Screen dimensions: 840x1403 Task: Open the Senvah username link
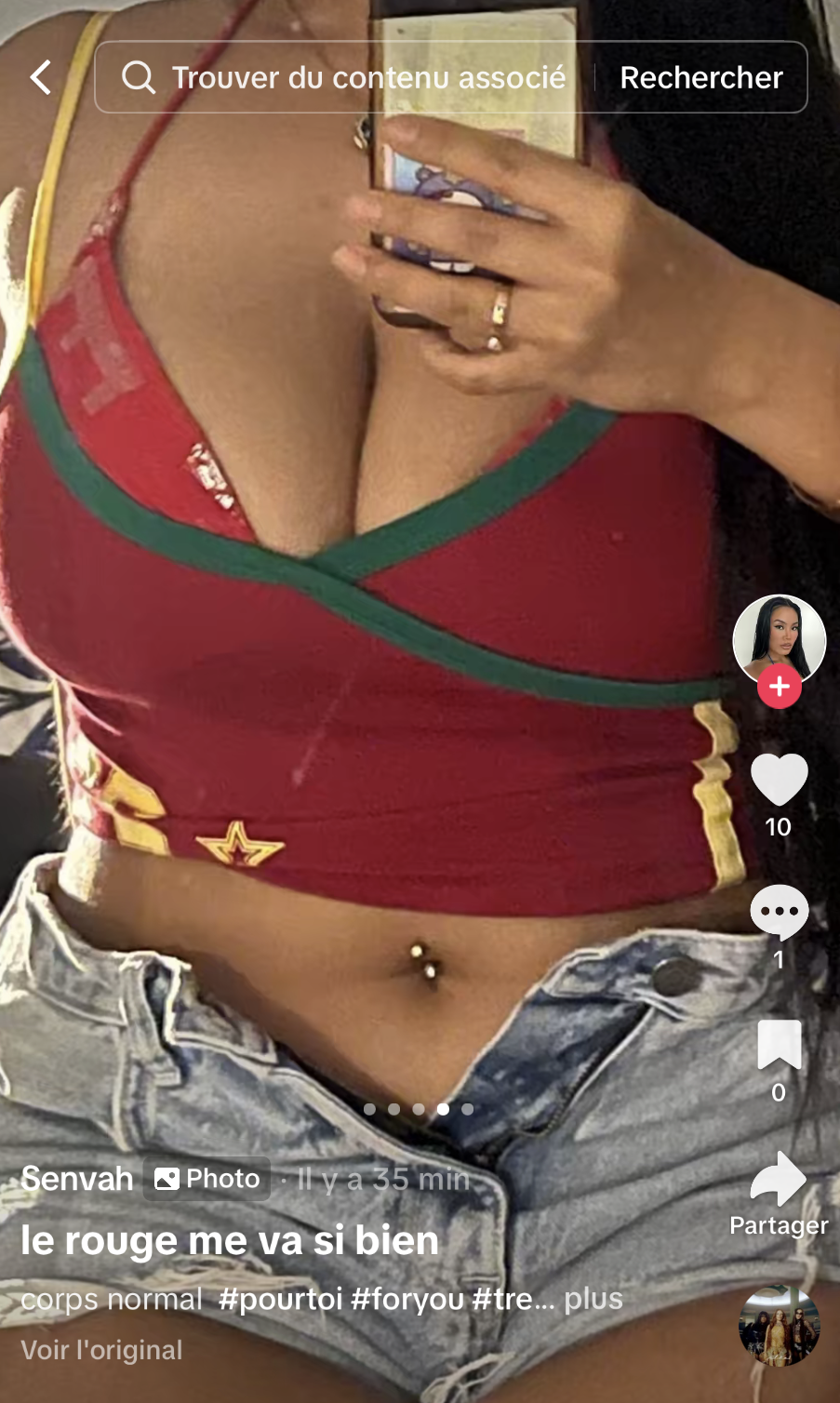click(77, 1179)
